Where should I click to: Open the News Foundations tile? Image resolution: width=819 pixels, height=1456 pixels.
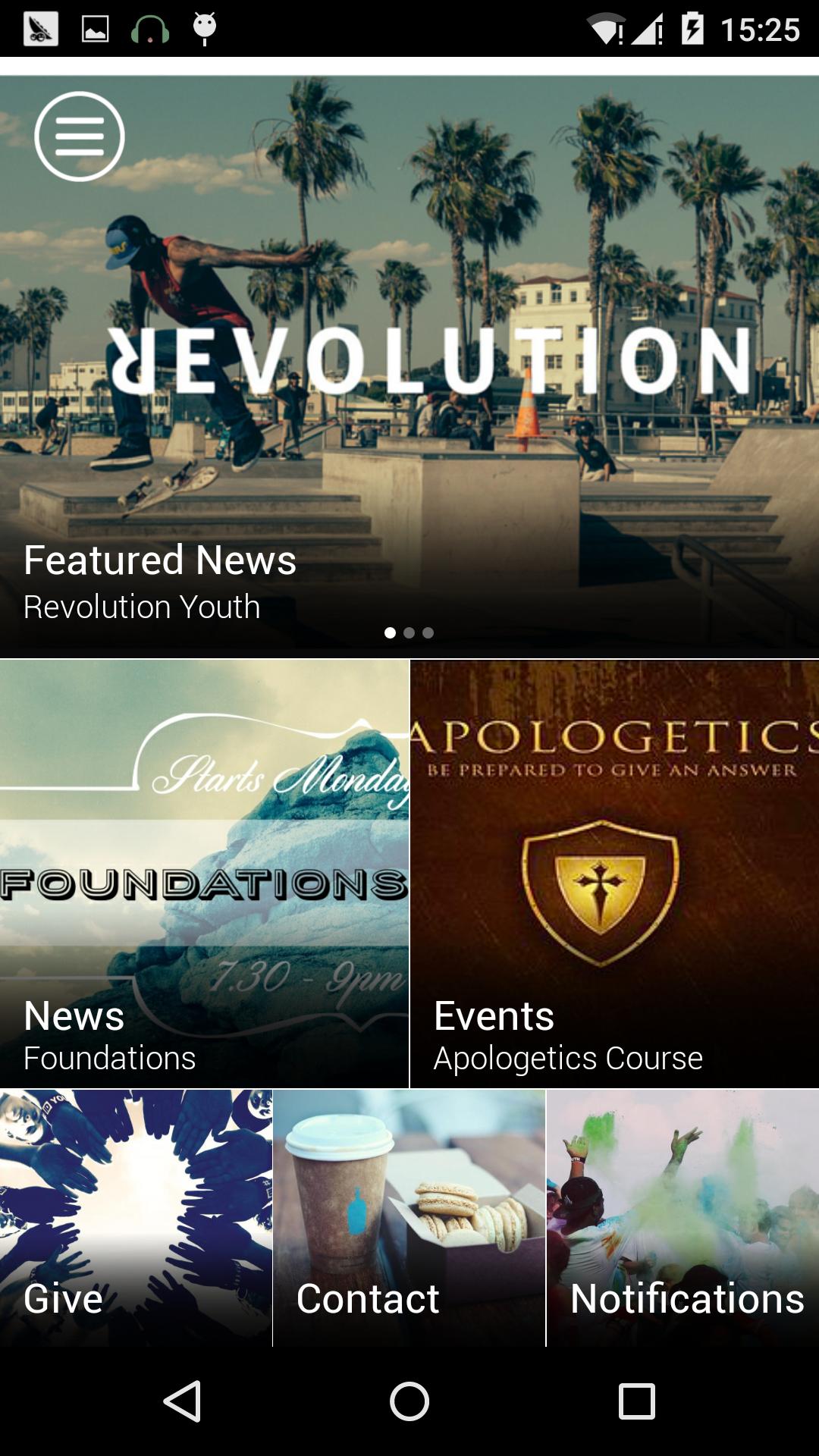204,874
